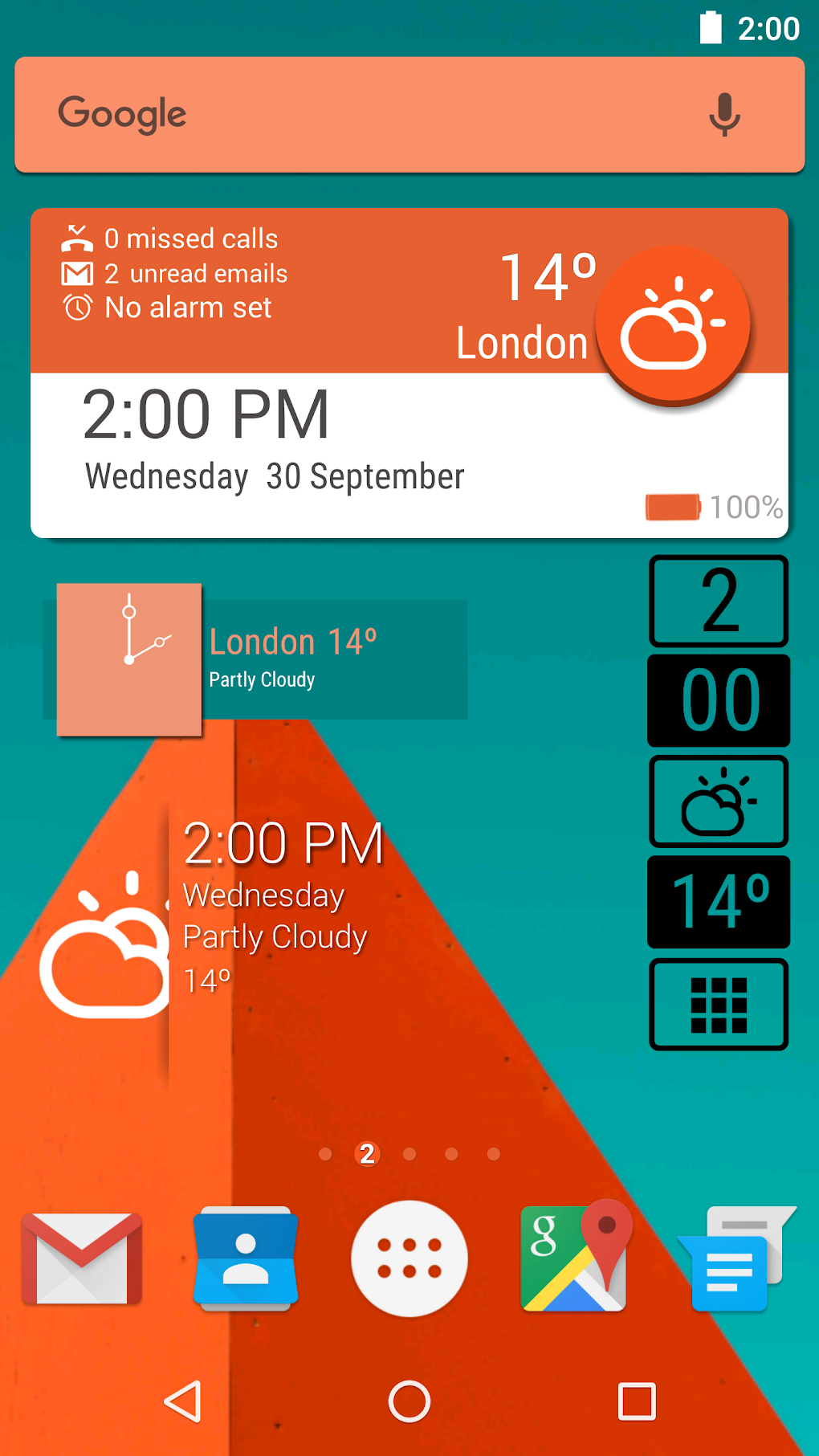Tap the 14° temperature in the vertical widget
819x1456 pixels.
719,901
